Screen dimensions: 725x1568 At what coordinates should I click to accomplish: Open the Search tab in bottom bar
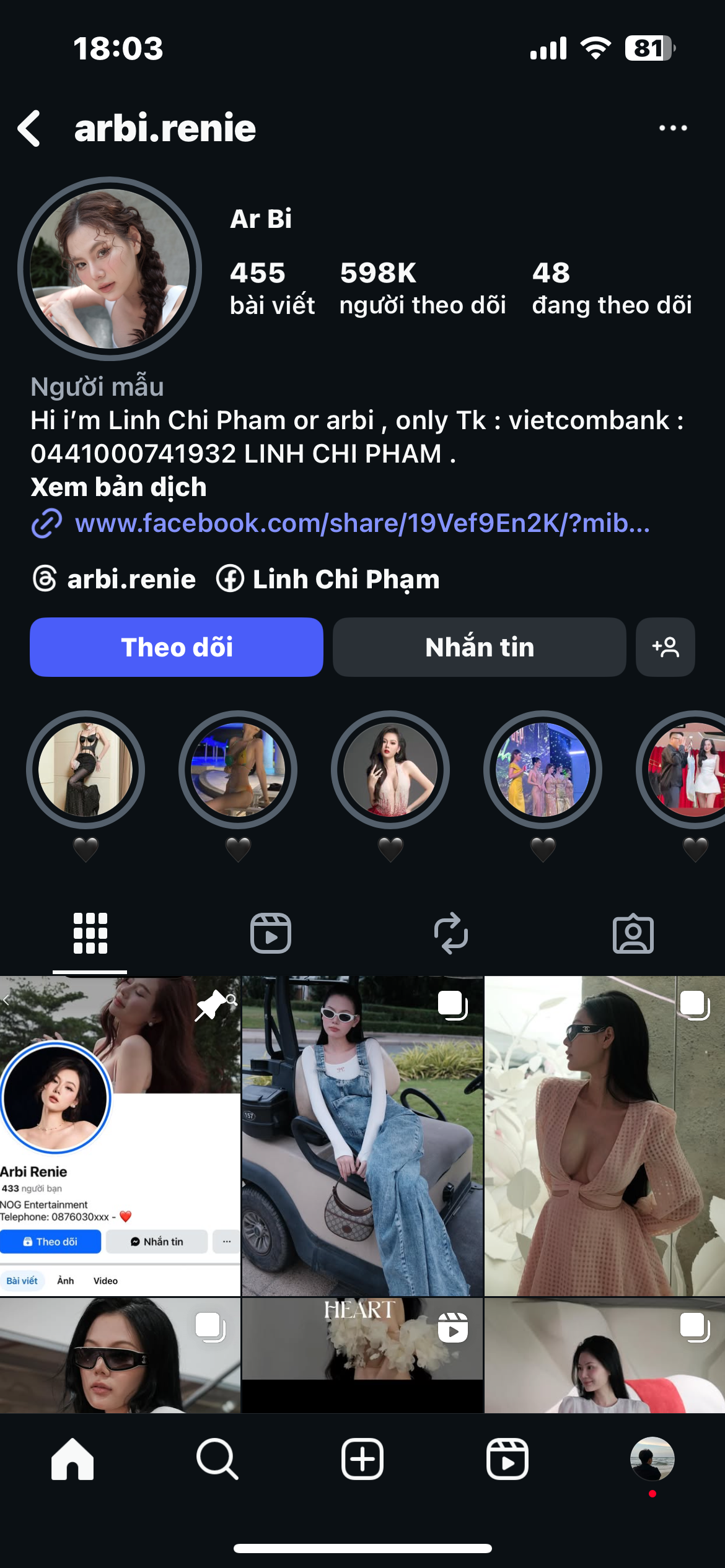(x=217, y=1459)
